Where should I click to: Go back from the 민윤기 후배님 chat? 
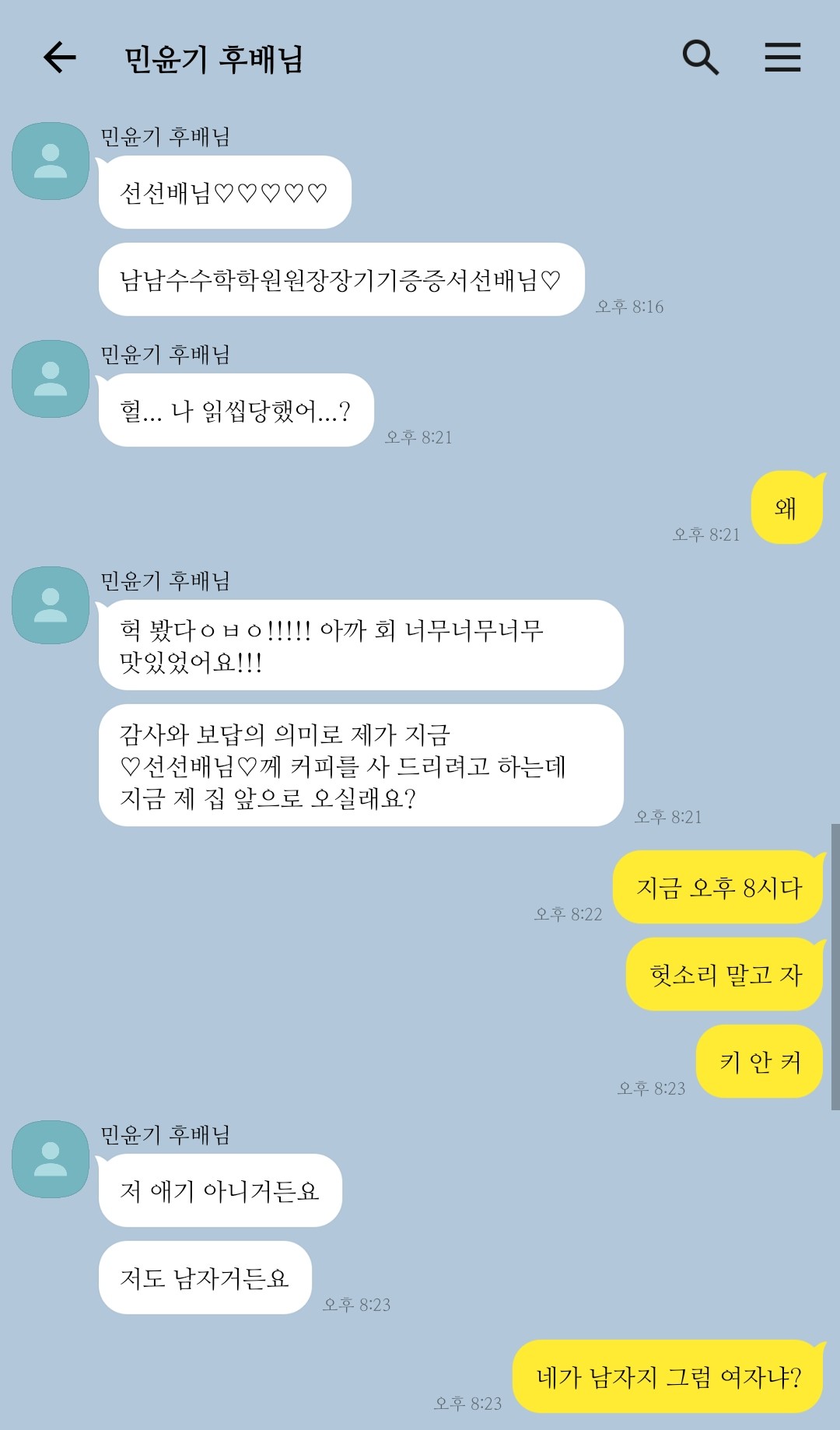(x=60, y=58)
